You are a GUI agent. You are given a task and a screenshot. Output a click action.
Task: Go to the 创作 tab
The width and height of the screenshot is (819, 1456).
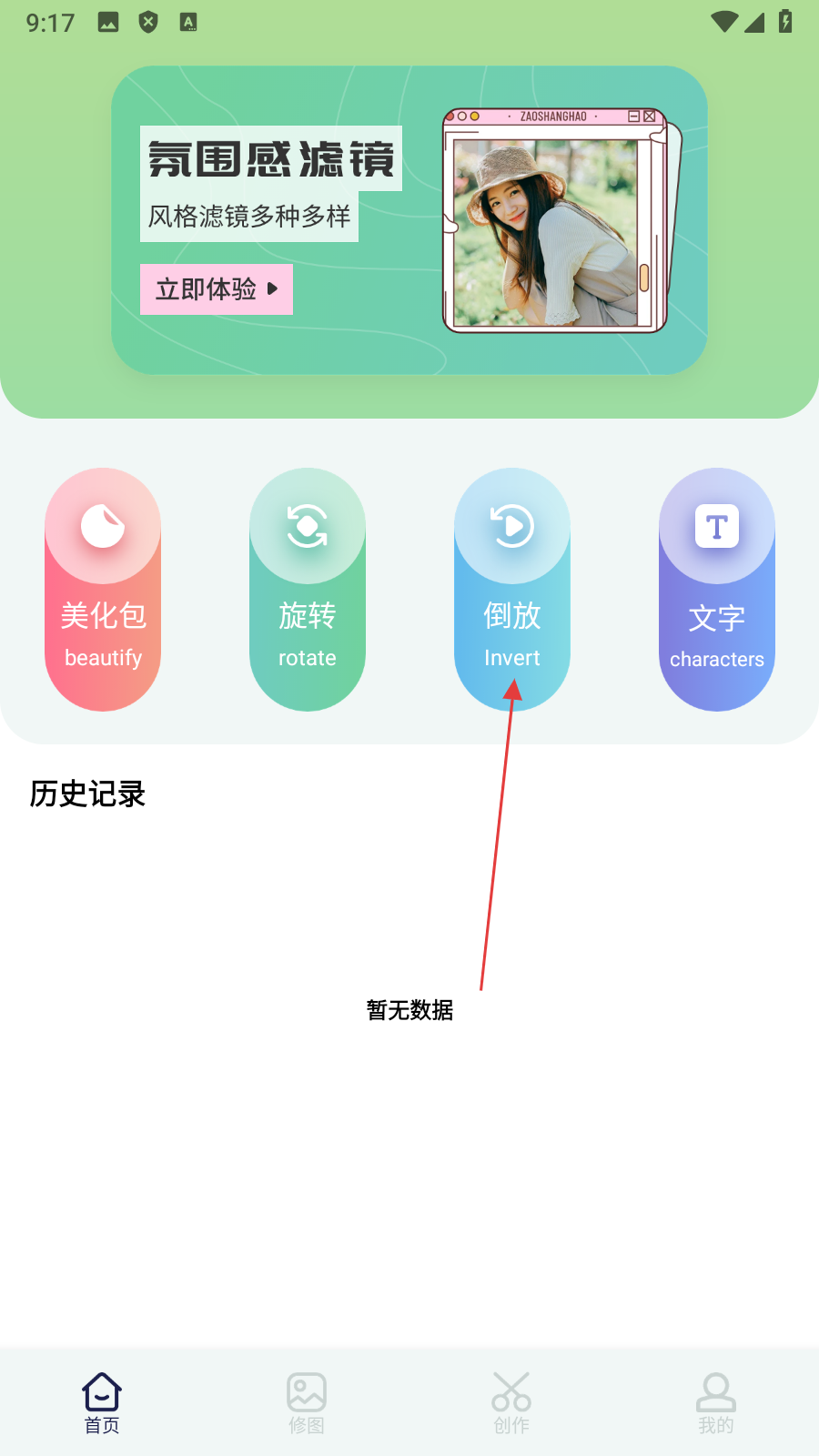point(511,1402)
